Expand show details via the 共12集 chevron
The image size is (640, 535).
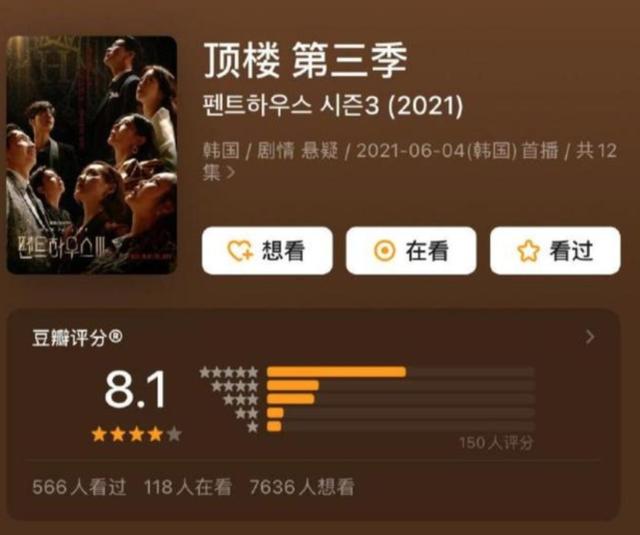(x=233, y=173)
